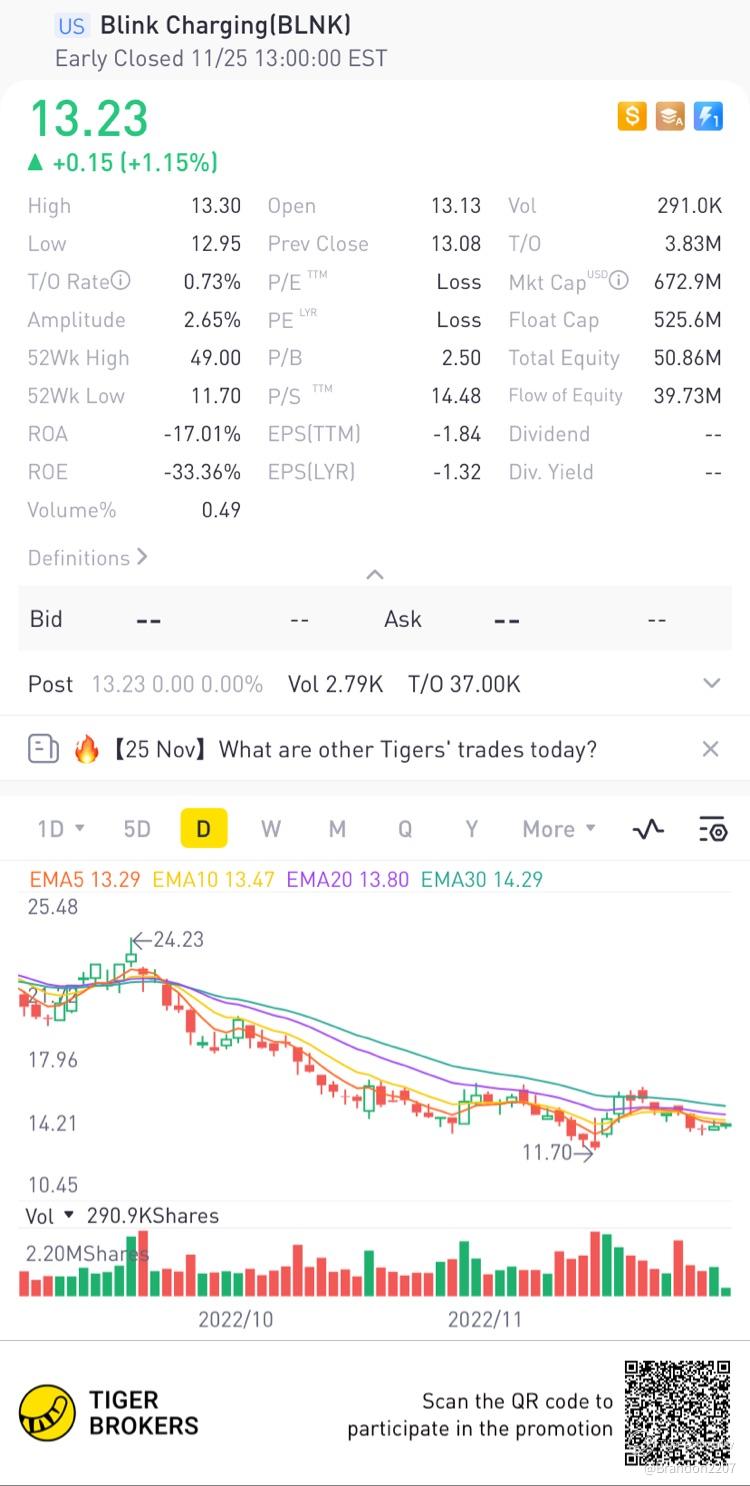Tap the orange dollar badge icon
This screenshot has height=1486, width=750.
pos(632,117)
